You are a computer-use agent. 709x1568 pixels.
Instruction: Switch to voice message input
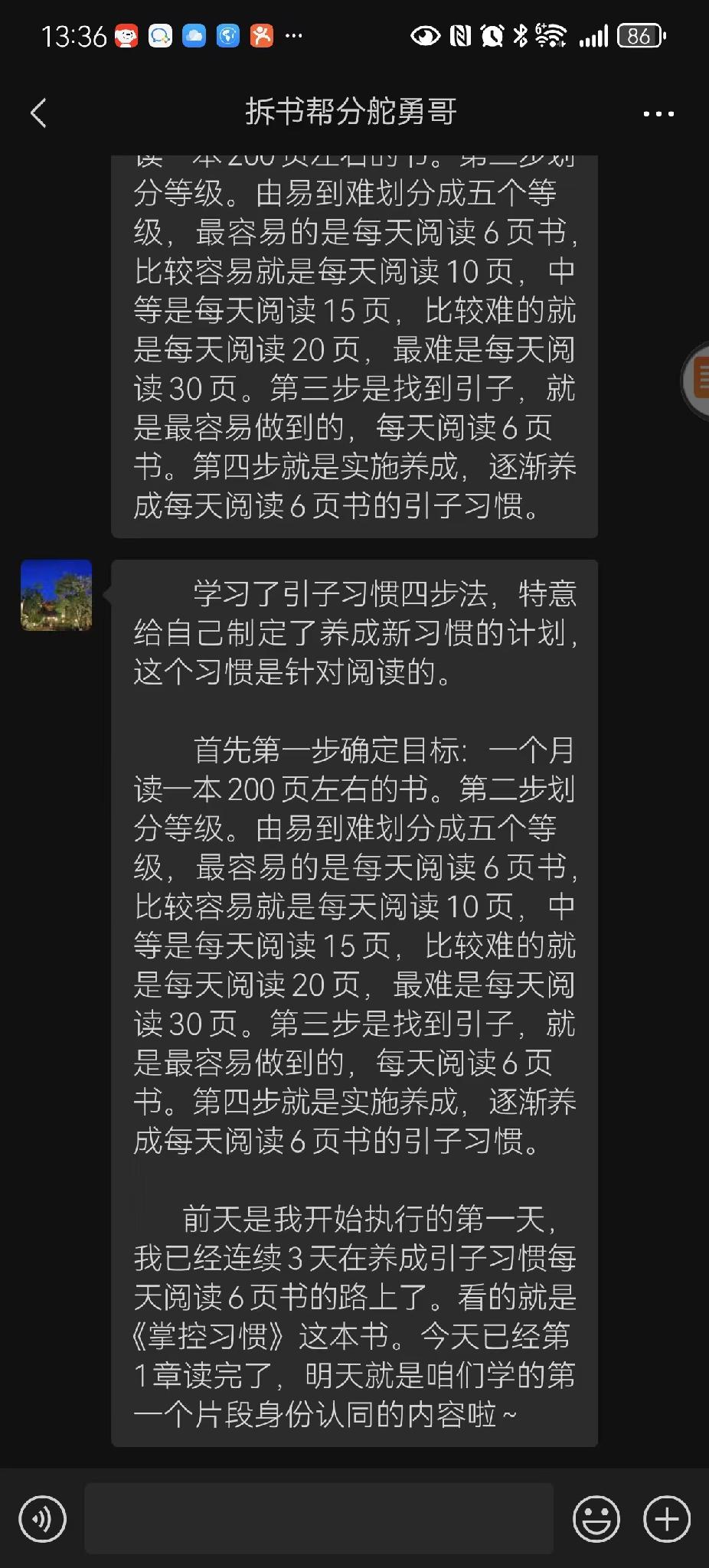(x=43, y=1519)
